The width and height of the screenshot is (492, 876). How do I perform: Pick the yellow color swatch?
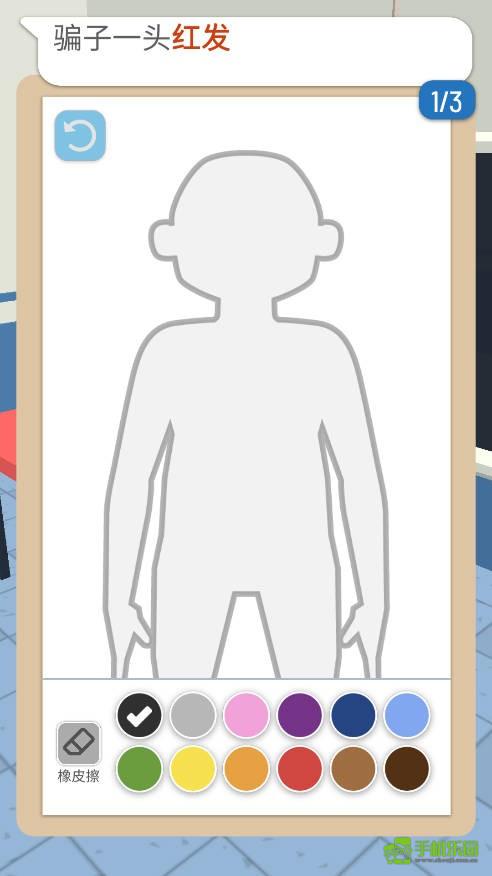(x=193, y=769)
